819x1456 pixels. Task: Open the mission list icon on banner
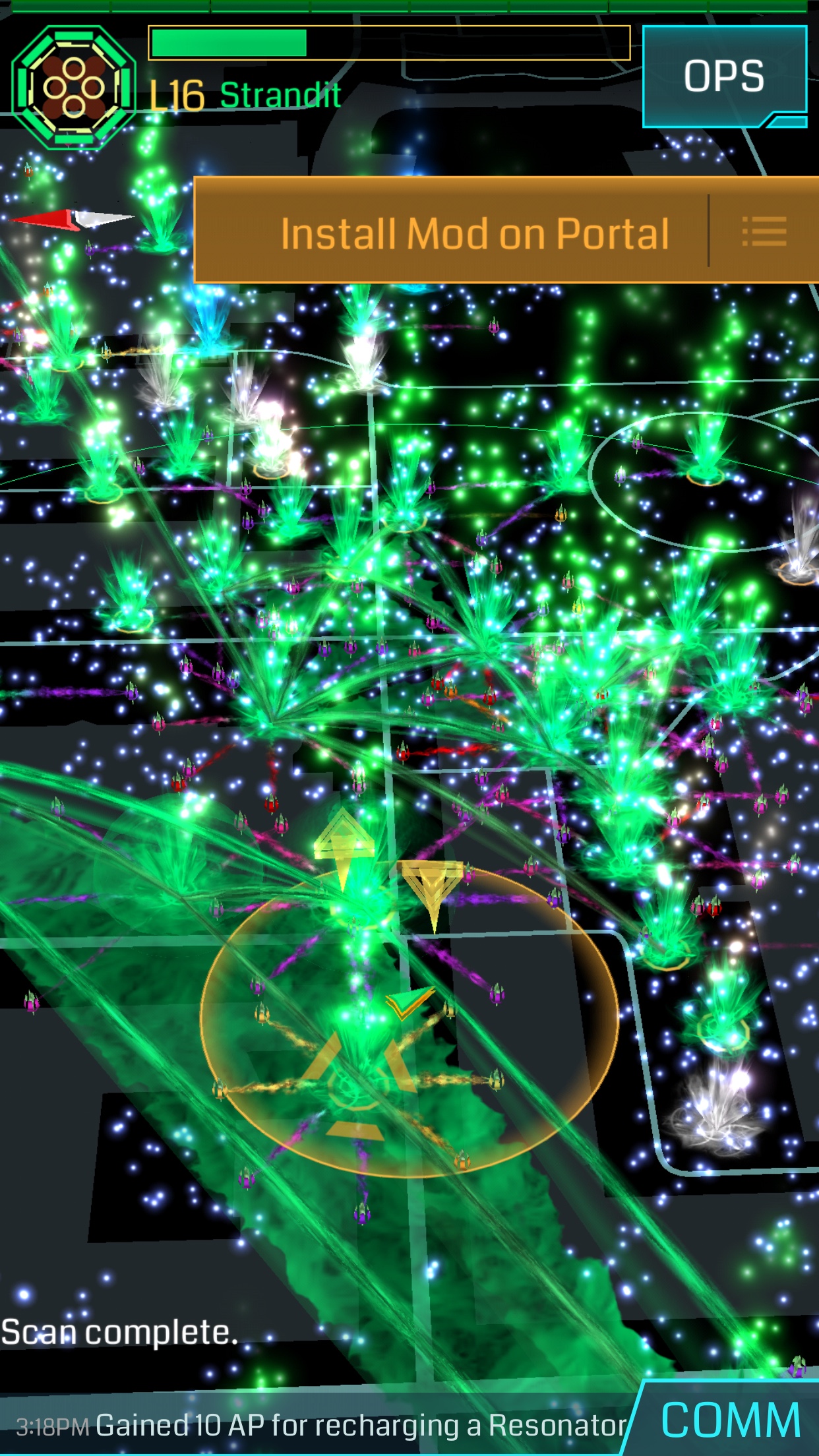point(764,231)
